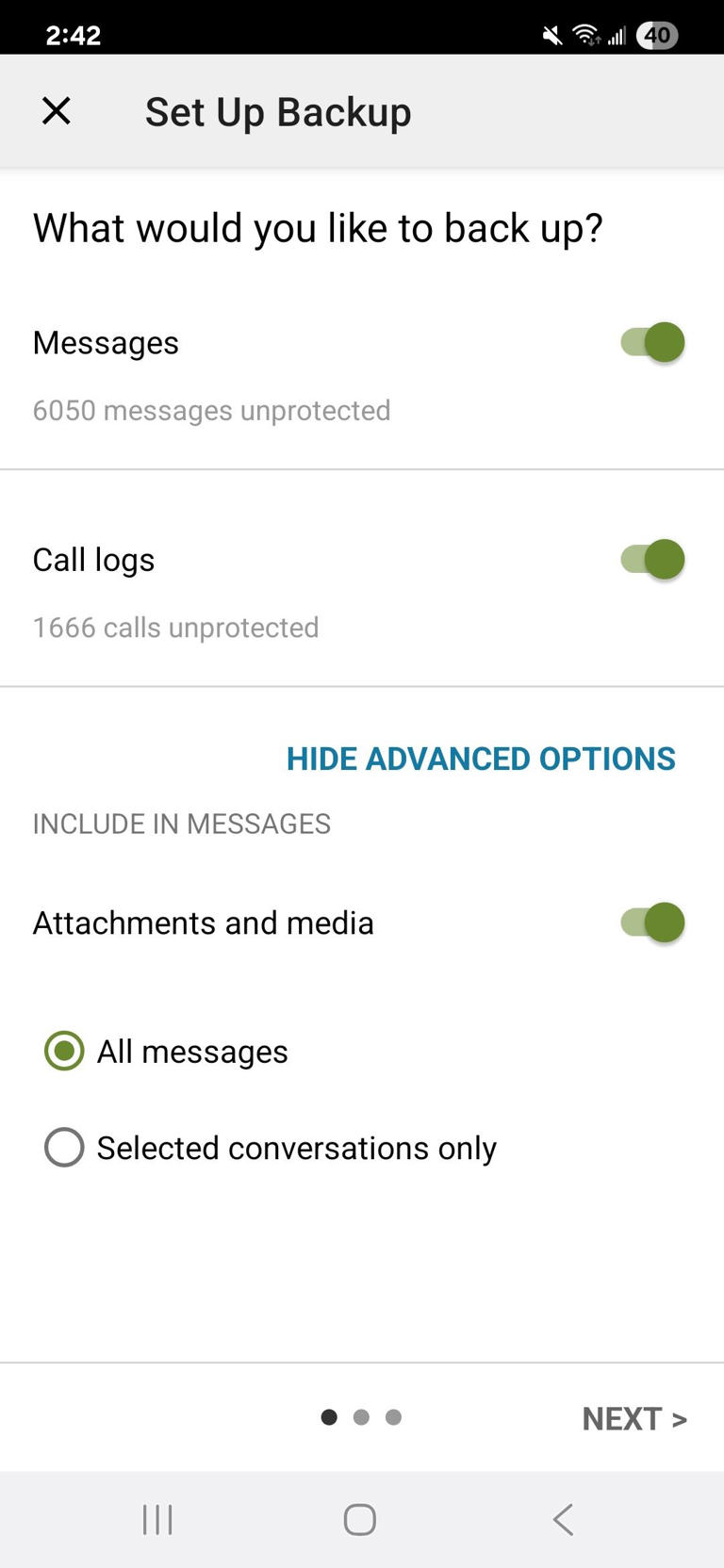
Task: Tap the middle page indicator dot
Action: pyautogui.click(x=361, y=1416)
